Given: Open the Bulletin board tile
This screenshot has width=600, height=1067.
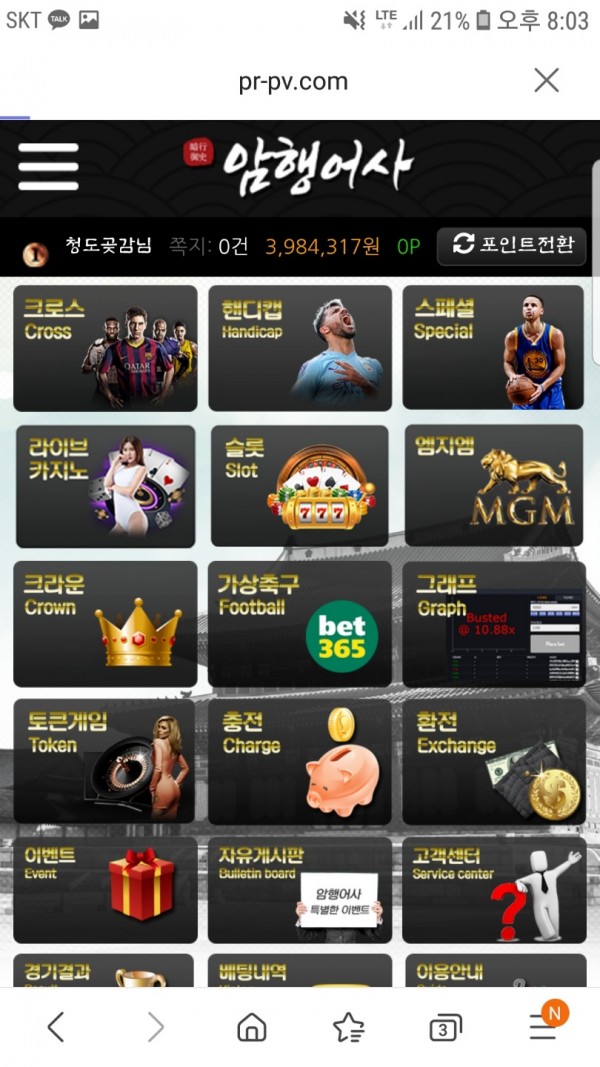Looking at the screenshot, I should pos(300,890).
